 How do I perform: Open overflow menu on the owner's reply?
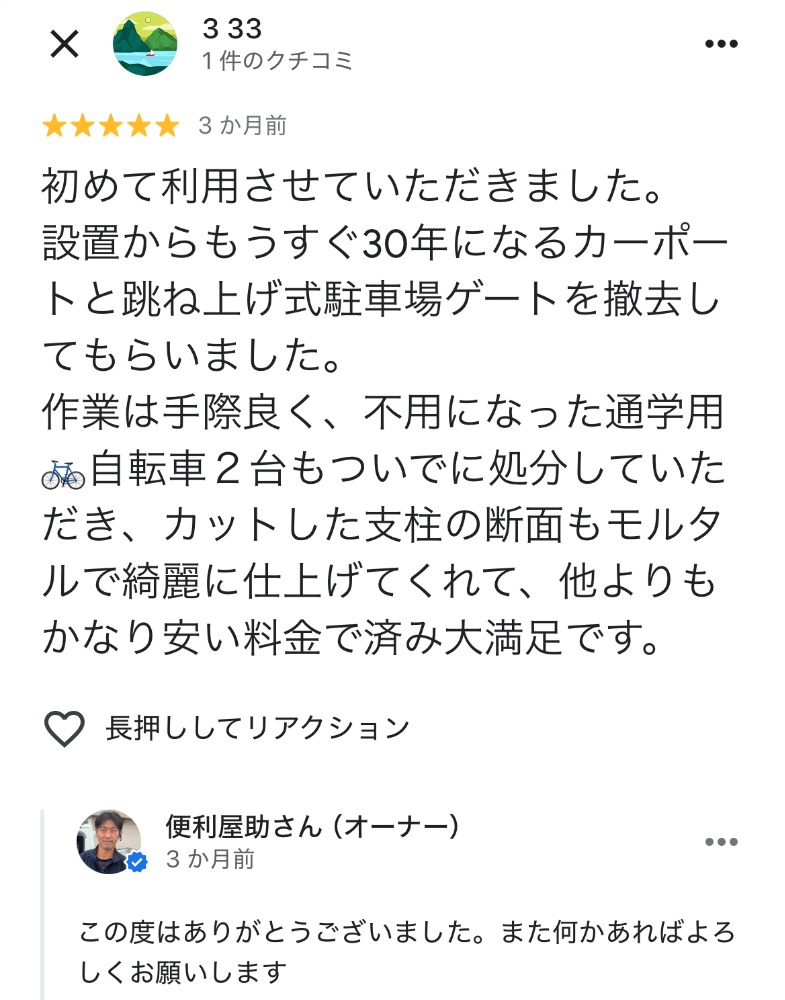click(721, 842)
